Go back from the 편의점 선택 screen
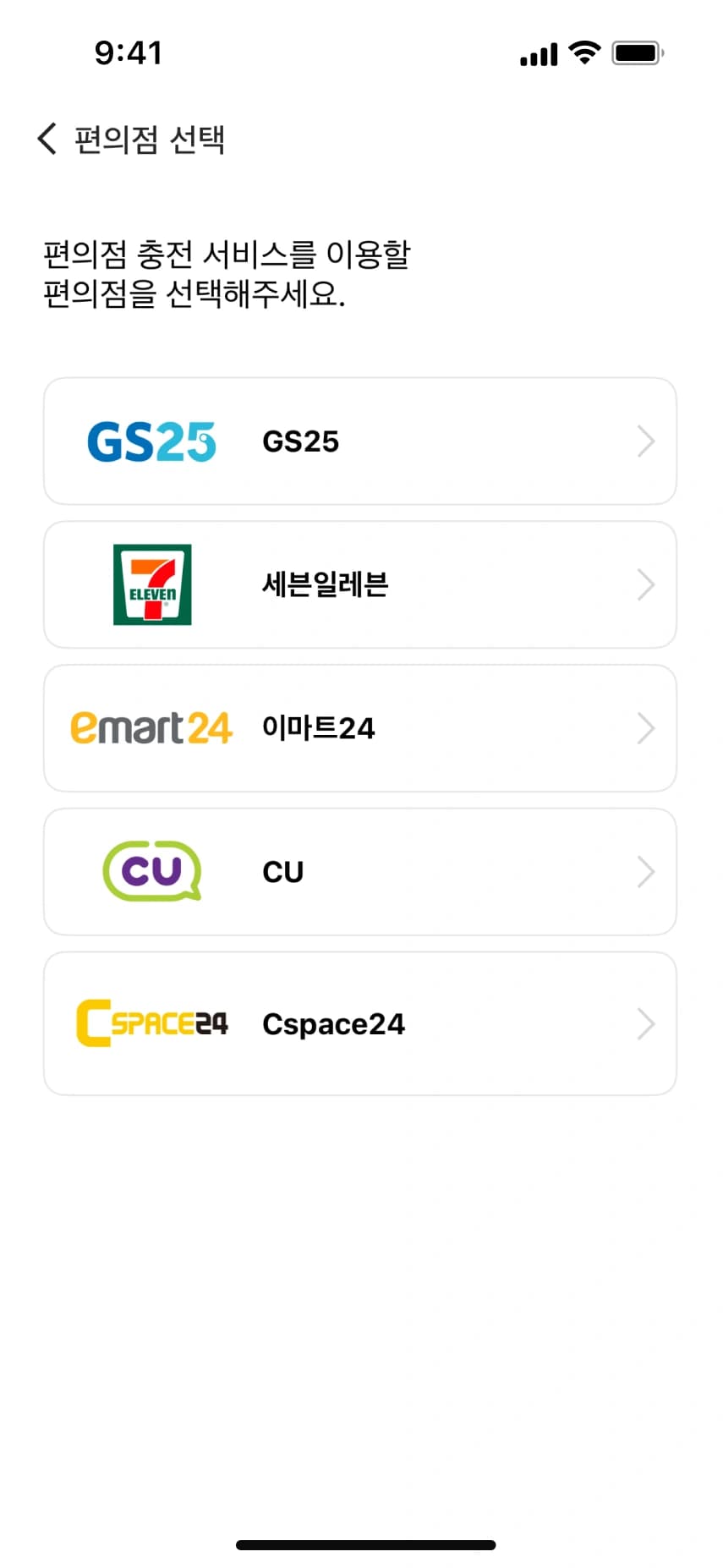Viewport: 723px width, 1568px height. (47, 139)
